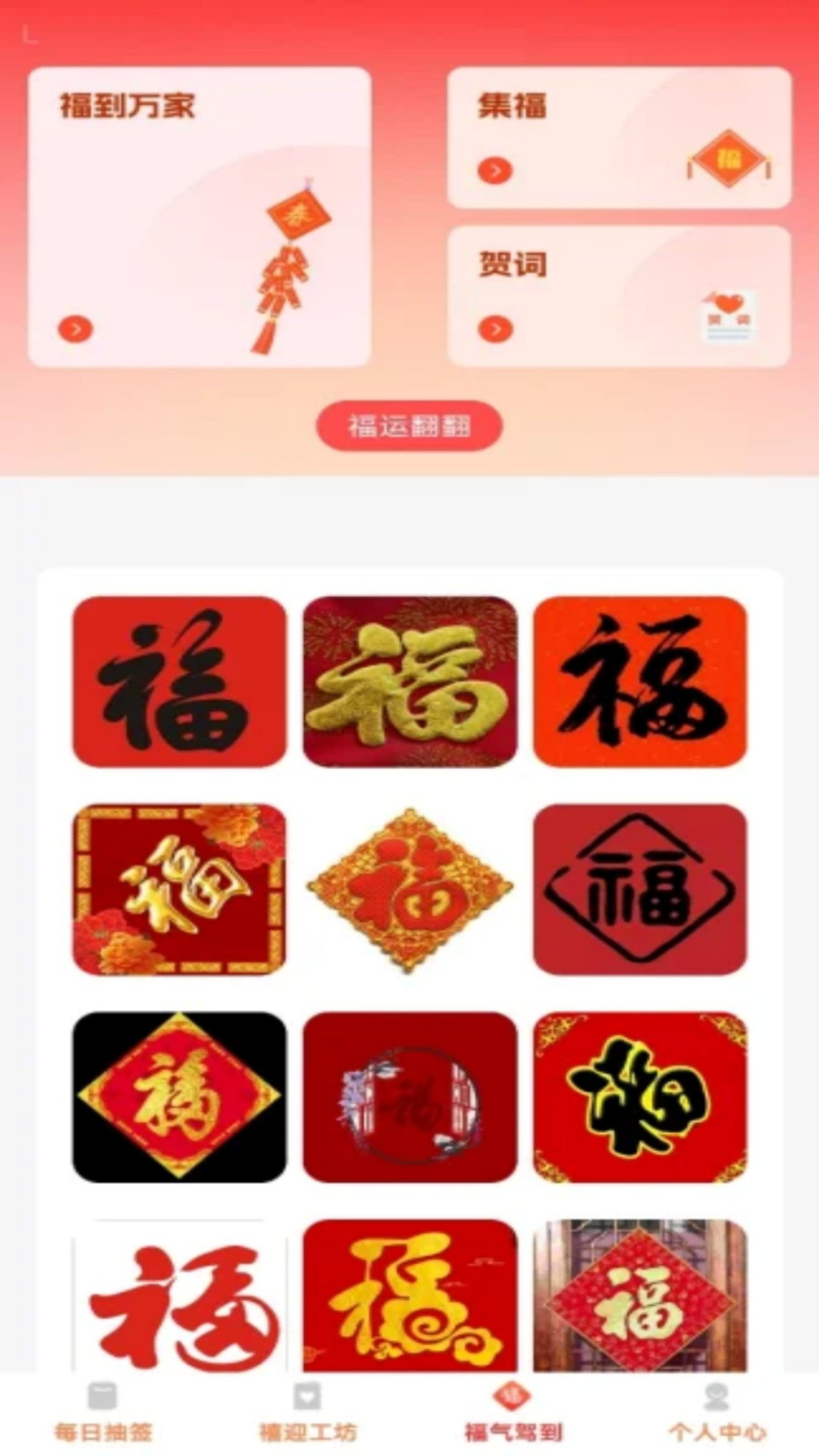Open the red 福 on white background tile
Screen dimensions: 819x1456
179,1296
